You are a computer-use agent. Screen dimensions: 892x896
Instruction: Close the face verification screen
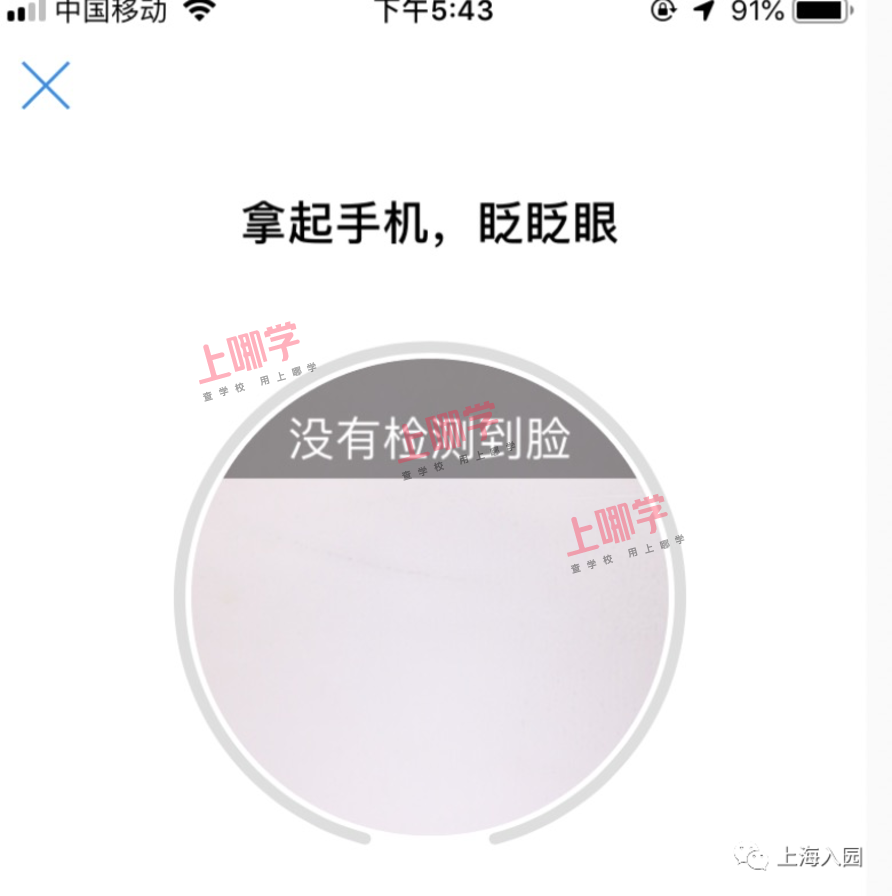pos(46,85)
